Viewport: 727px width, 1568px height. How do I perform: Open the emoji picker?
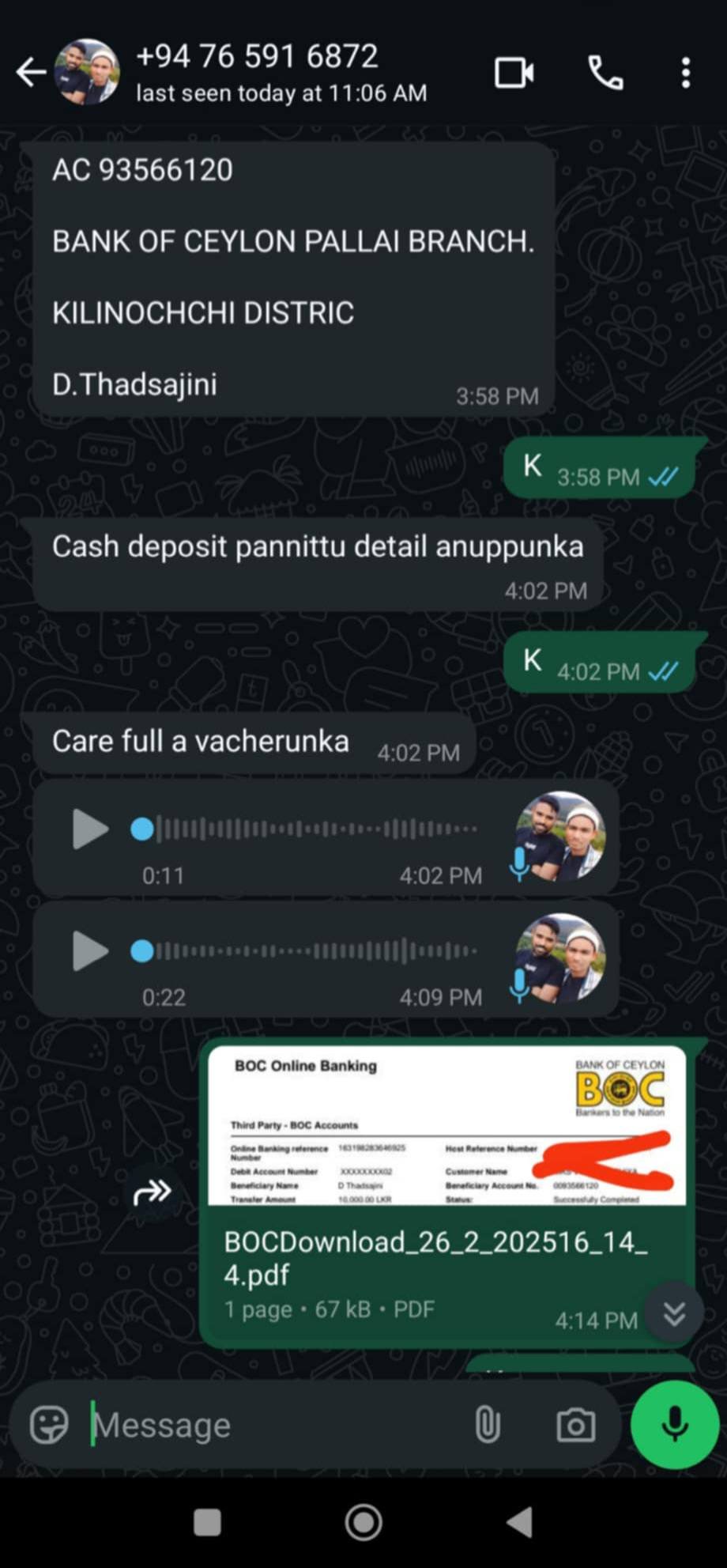[x=49, y=1425]
